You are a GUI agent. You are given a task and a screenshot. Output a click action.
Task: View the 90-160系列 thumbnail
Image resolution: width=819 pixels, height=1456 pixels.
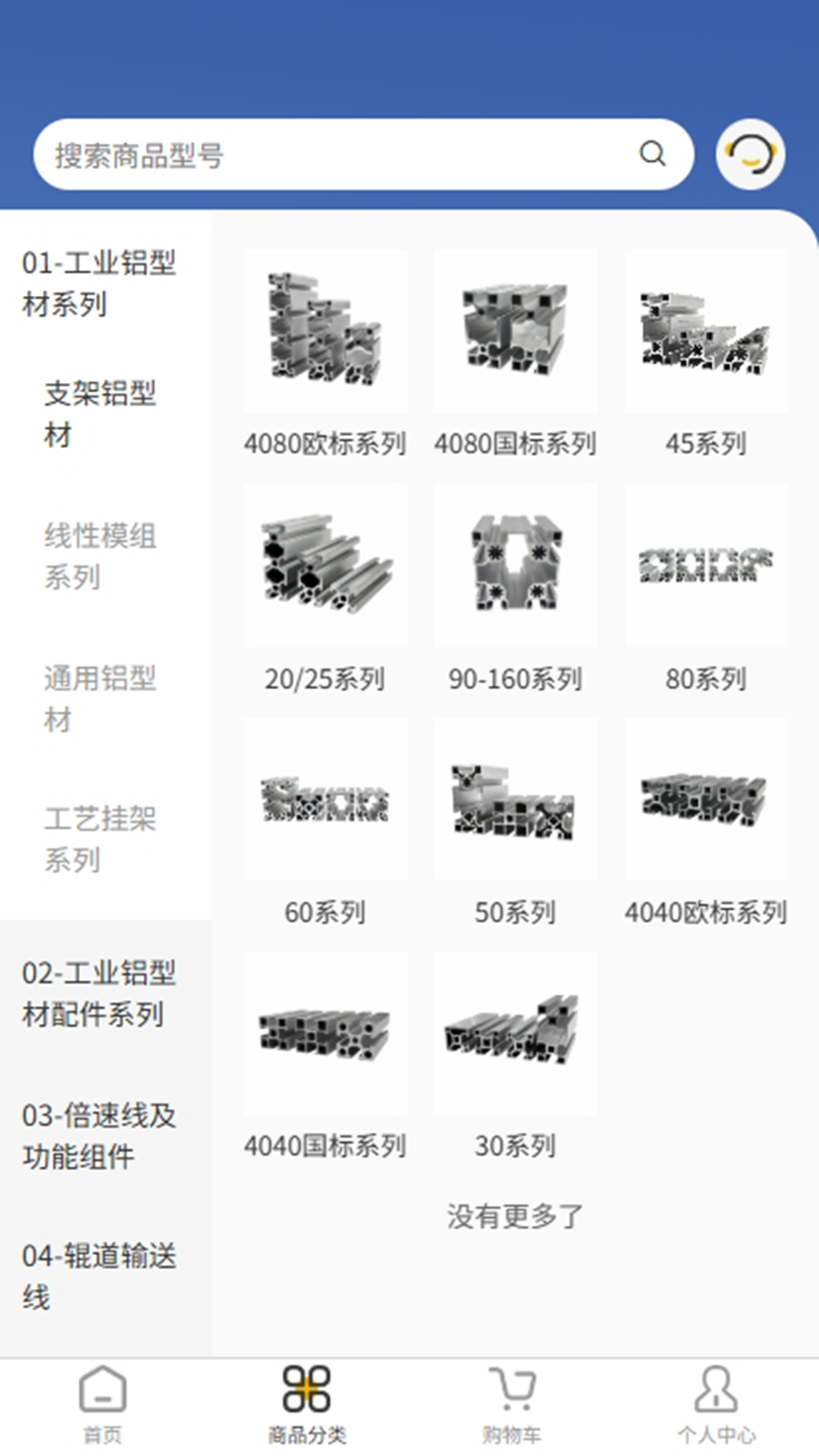515,565
